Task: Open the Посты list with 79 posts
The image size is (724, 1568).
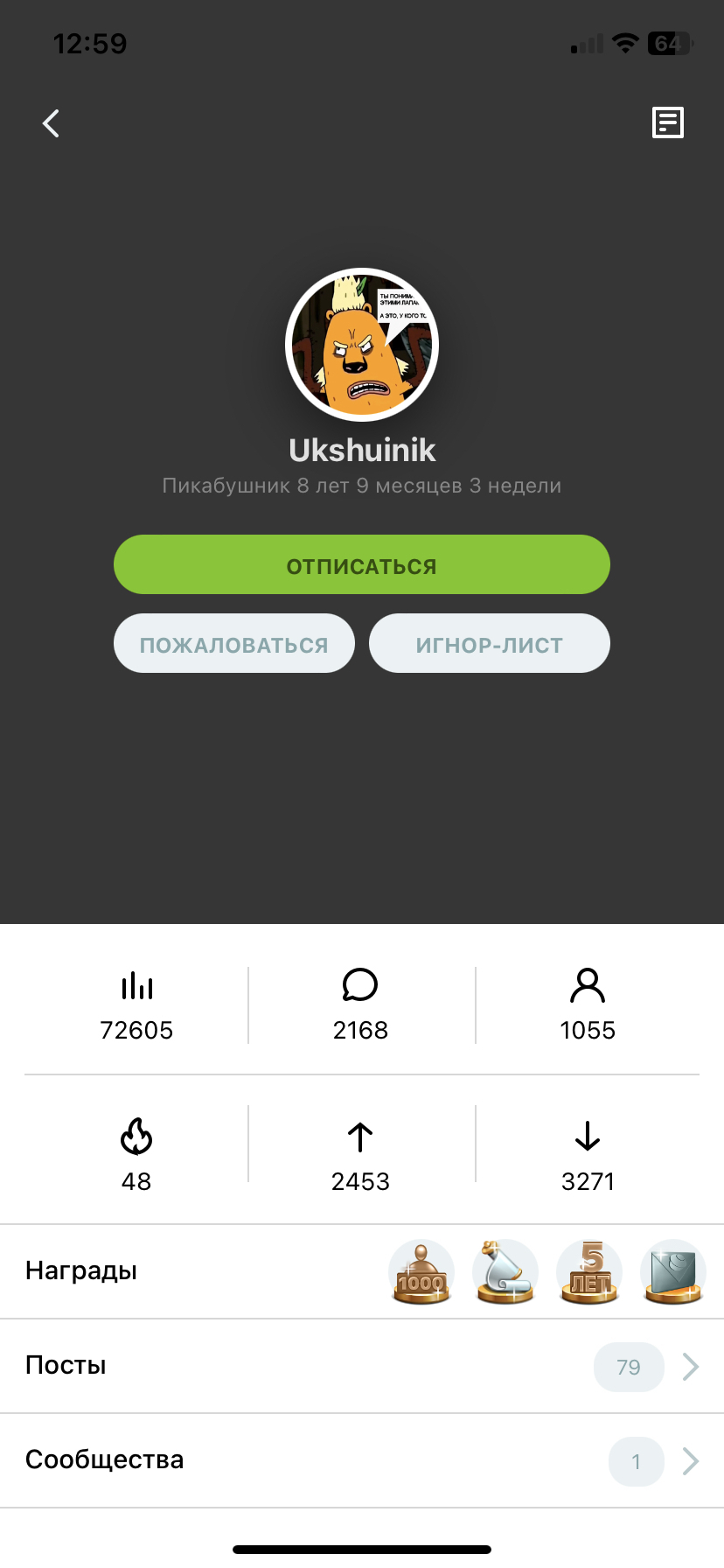Action: click(362, 1366)
